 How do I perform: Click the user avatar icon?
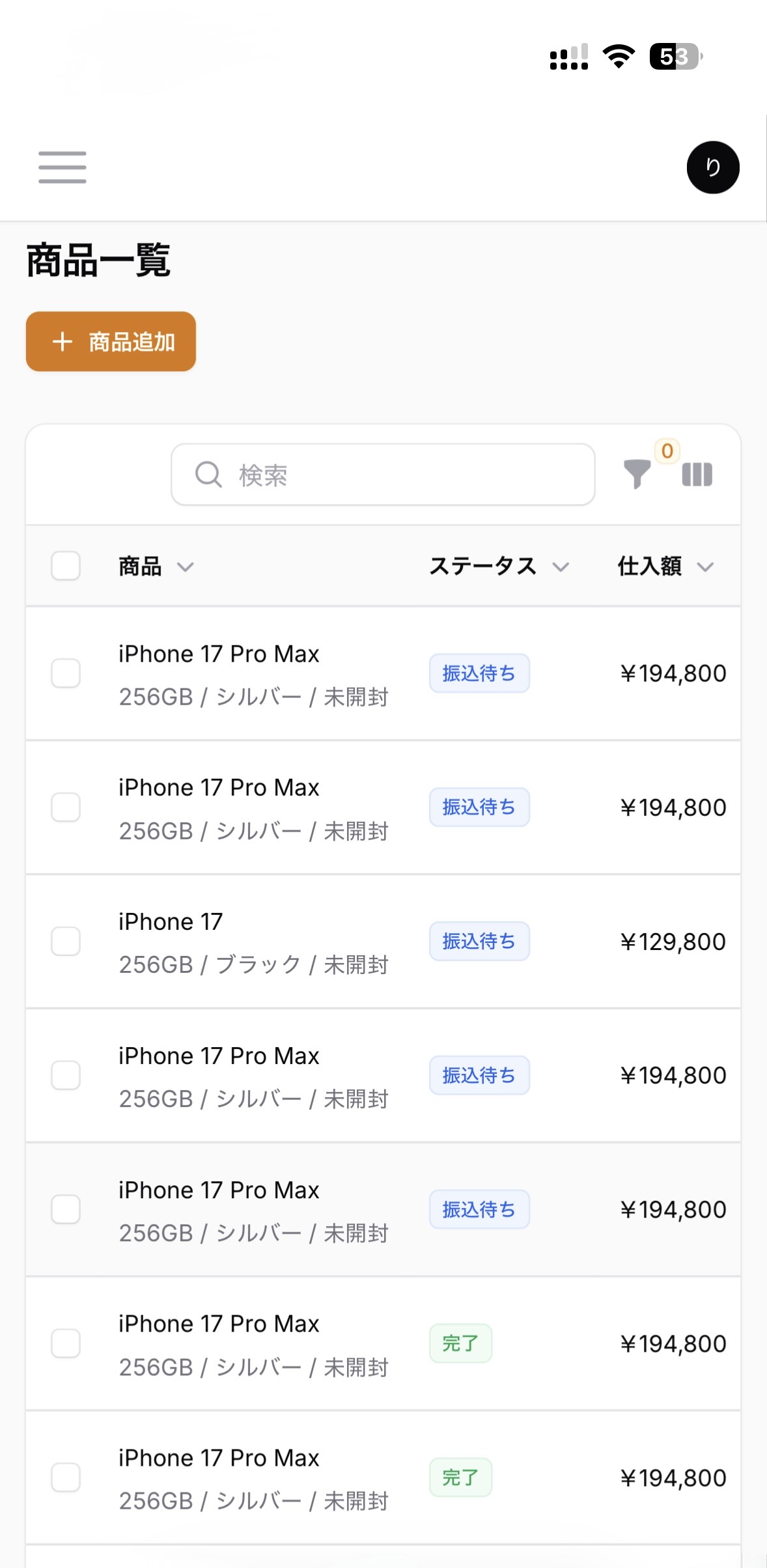[x=714, y=167]
